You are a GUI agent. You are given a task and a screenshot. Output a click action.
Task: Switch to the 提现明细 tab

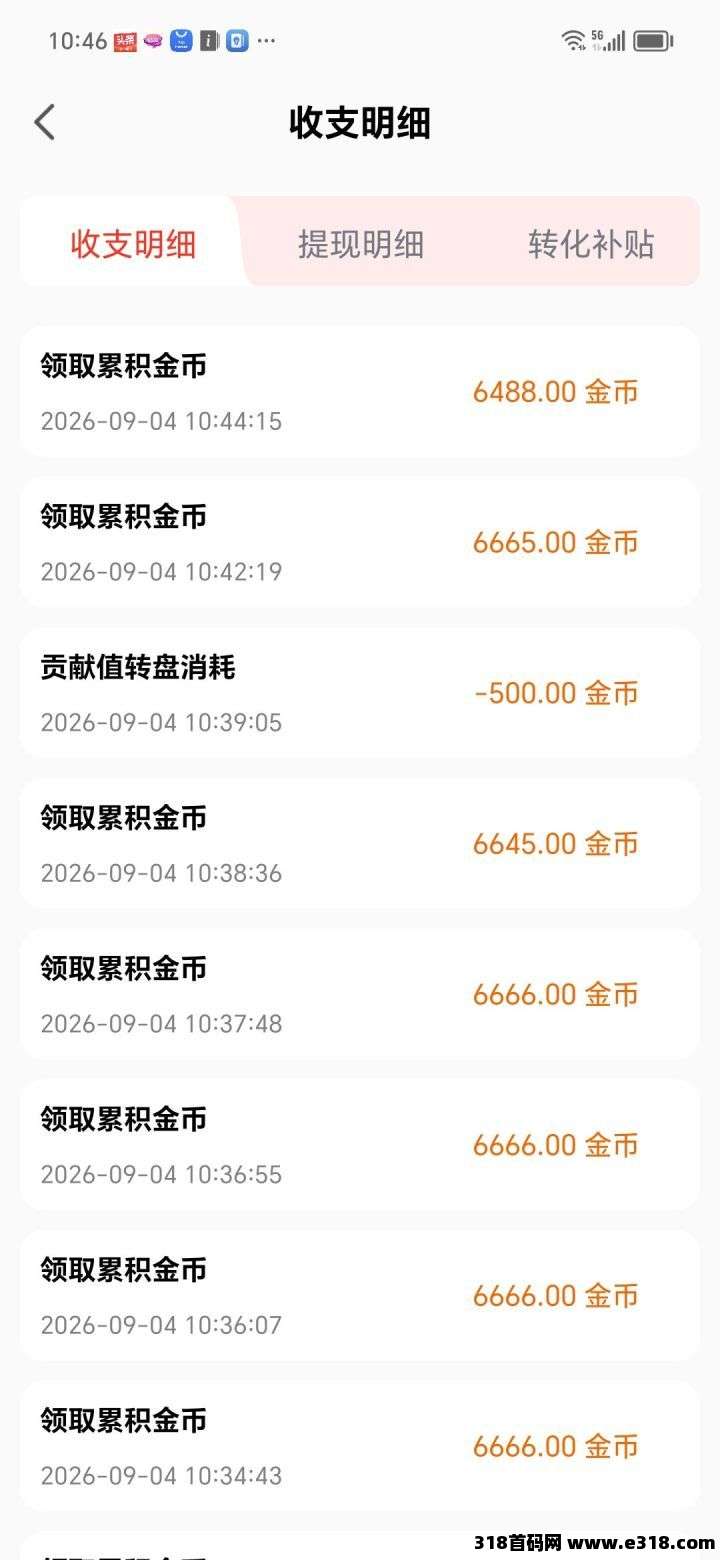point(361,243)
